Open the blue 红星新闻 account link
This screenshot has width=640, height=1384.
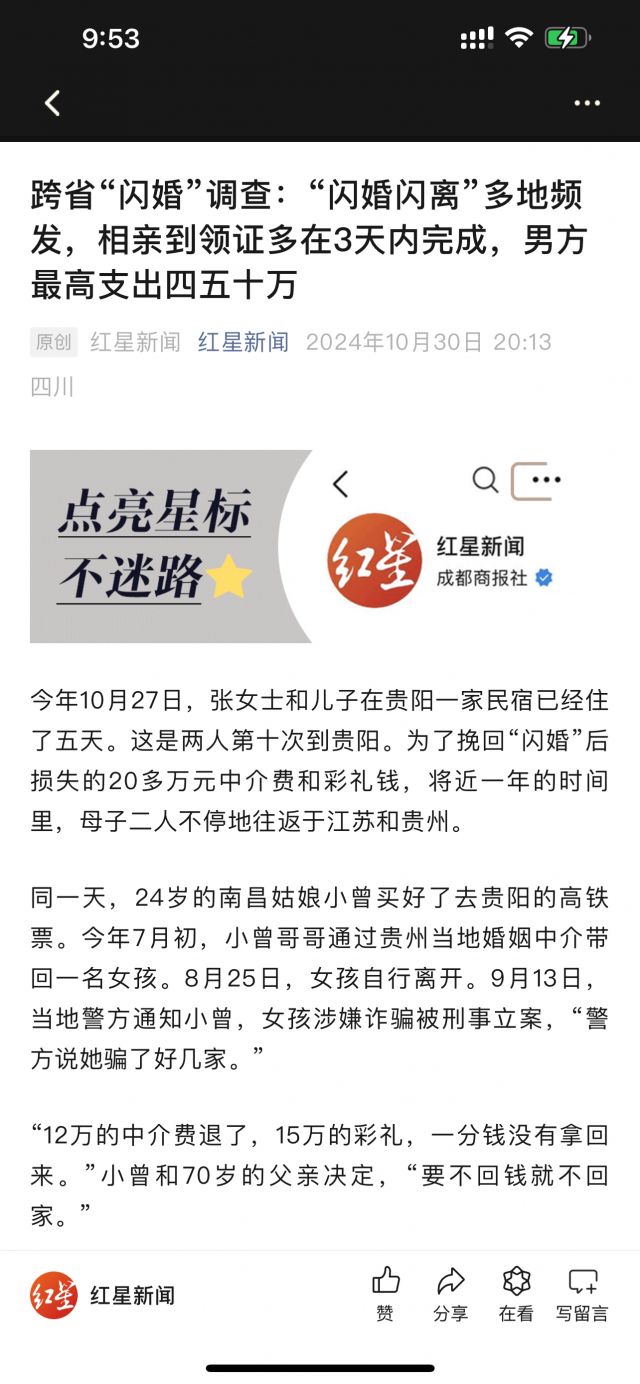243,342
